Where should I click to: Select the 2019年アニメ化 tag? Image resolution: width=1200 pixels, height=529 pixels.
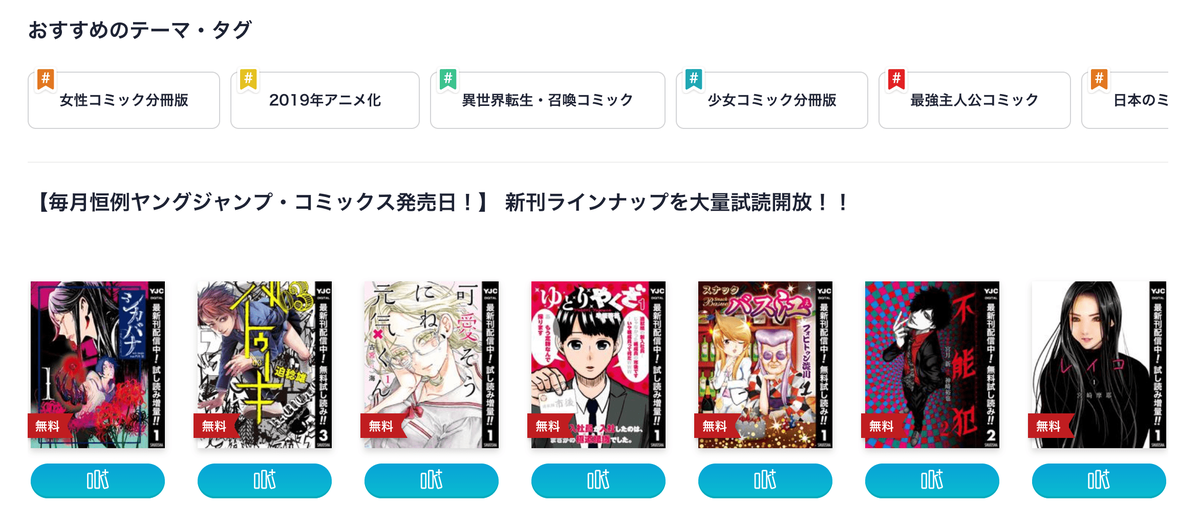325,100
